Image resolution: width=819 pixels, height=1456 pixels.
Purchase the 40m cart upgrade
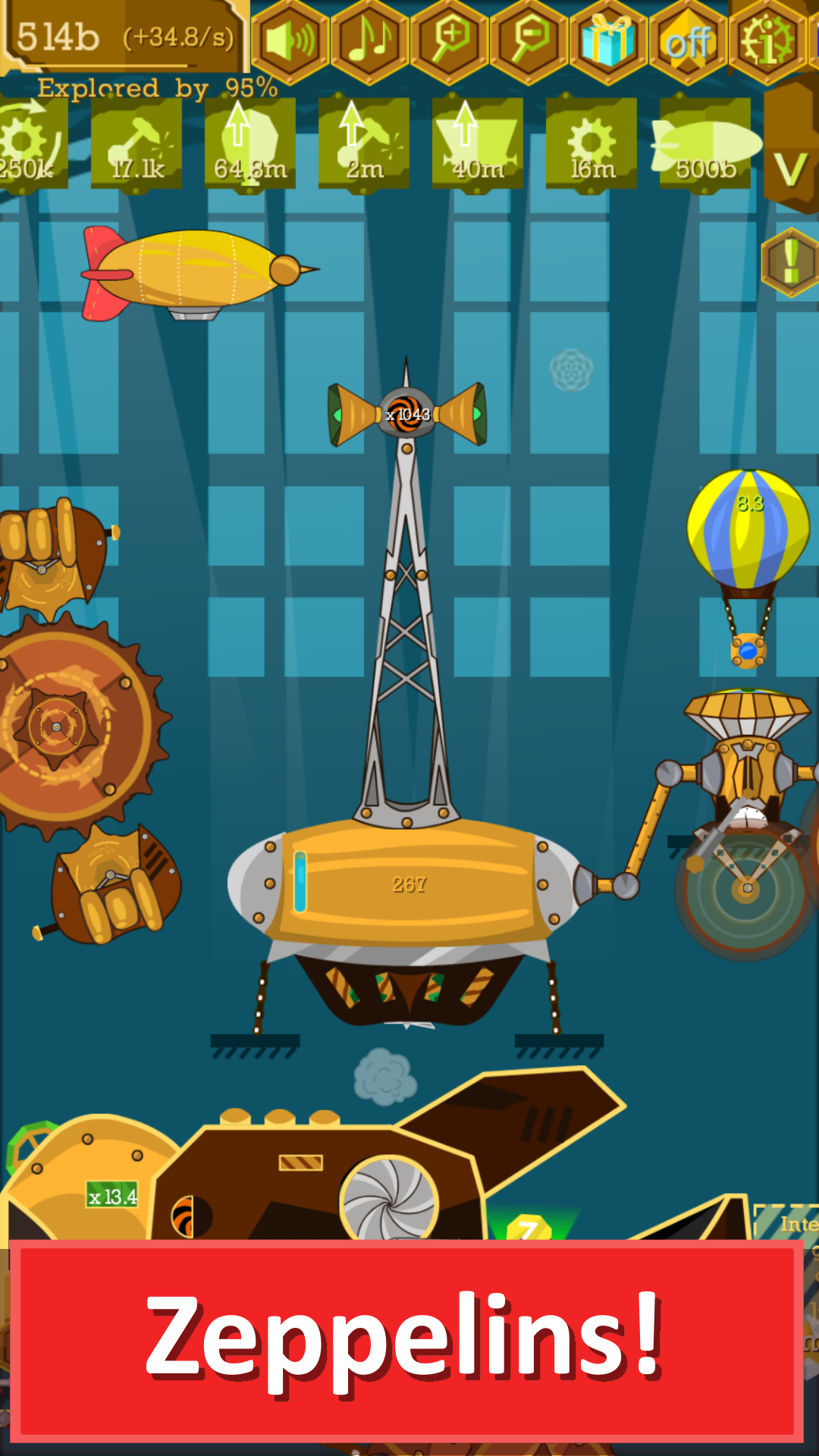tap(478, 144)
